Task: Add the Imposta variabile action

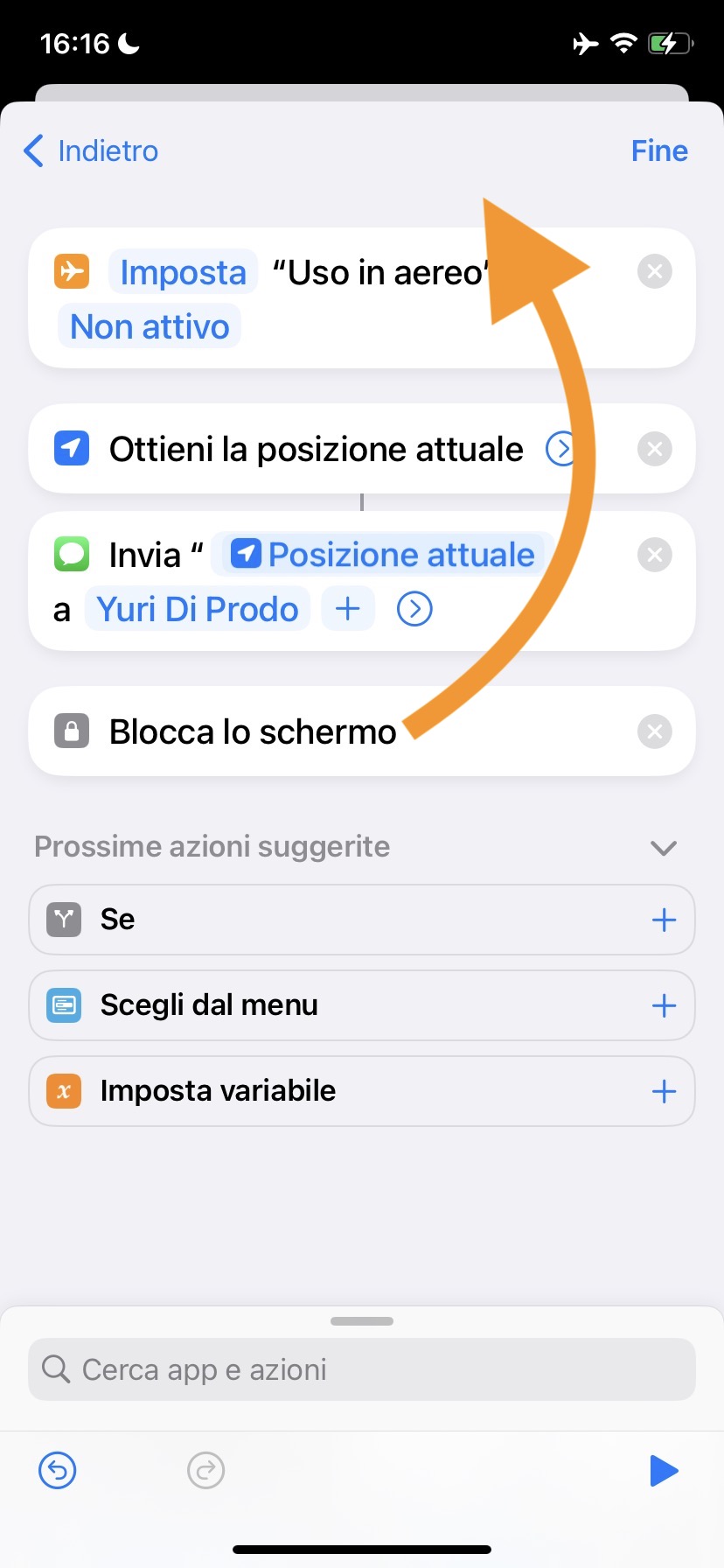Action: tap(664, 1091)
